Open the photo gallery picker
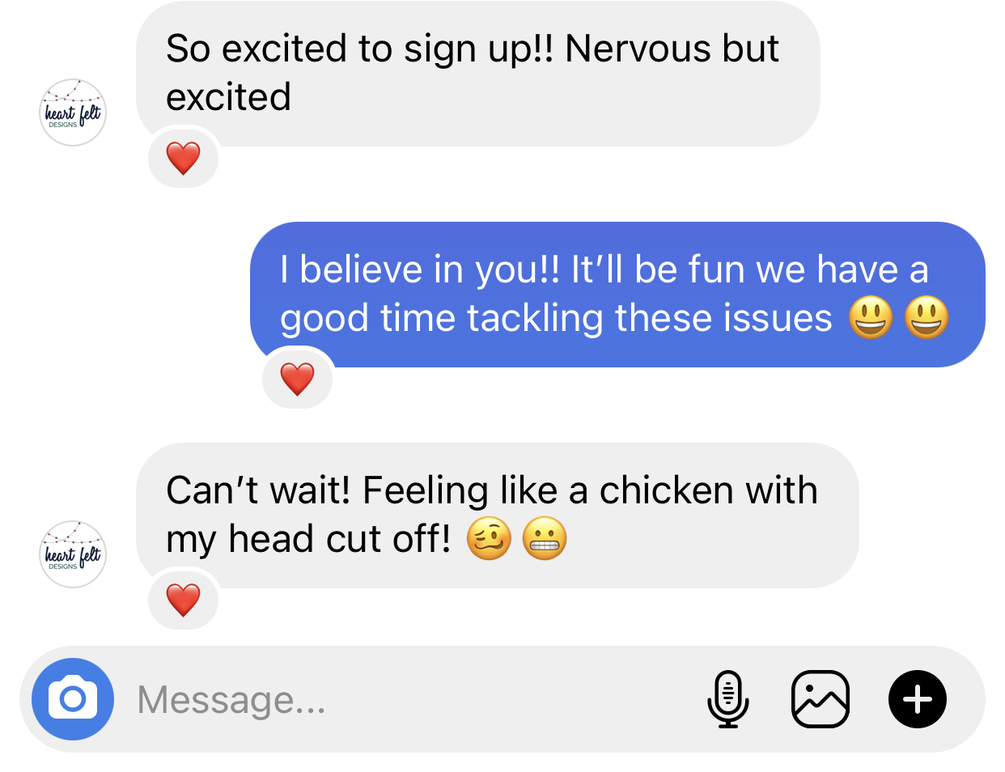This screenshot has width=1005, height=772. coord(821,699)
